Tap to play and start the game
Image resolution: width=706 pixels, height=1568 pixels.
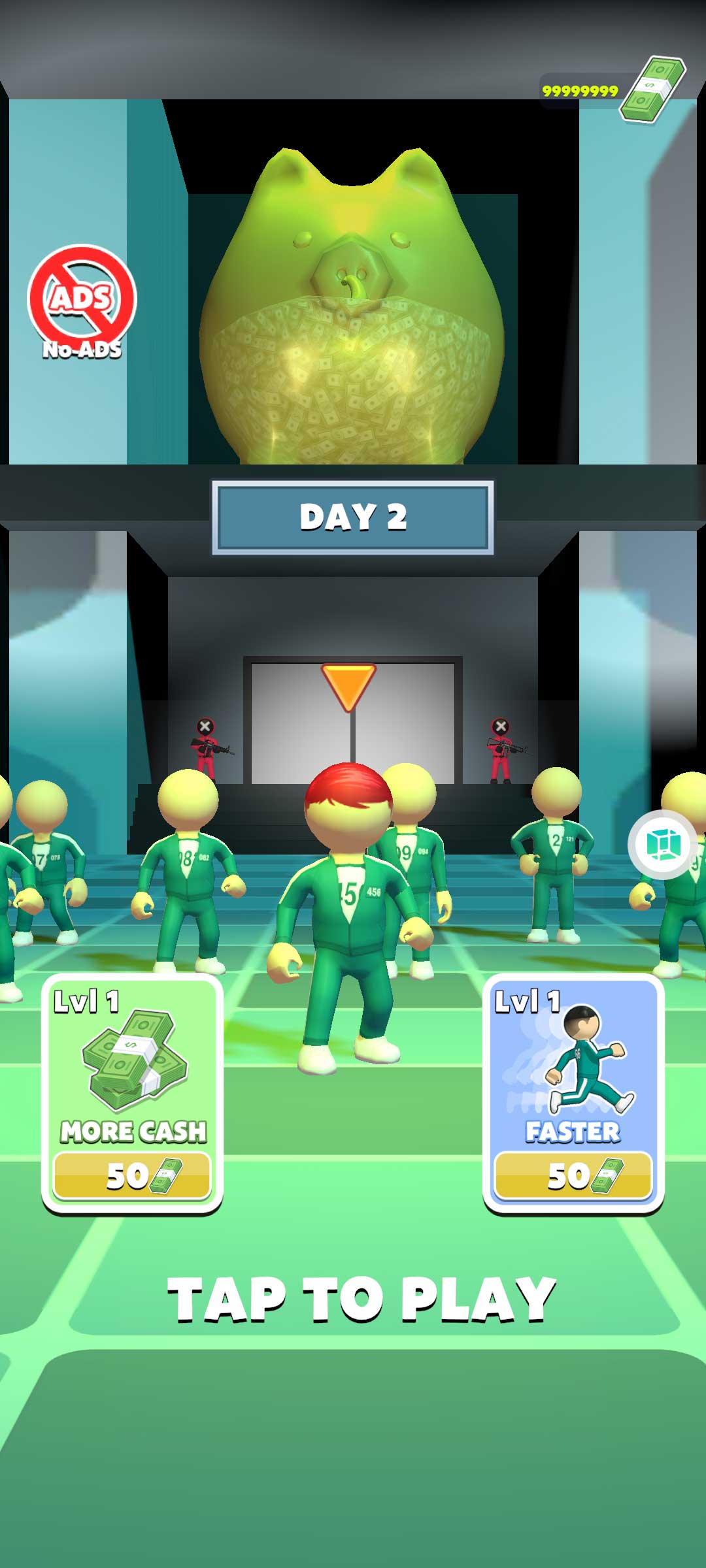(x=361, y=1299)
